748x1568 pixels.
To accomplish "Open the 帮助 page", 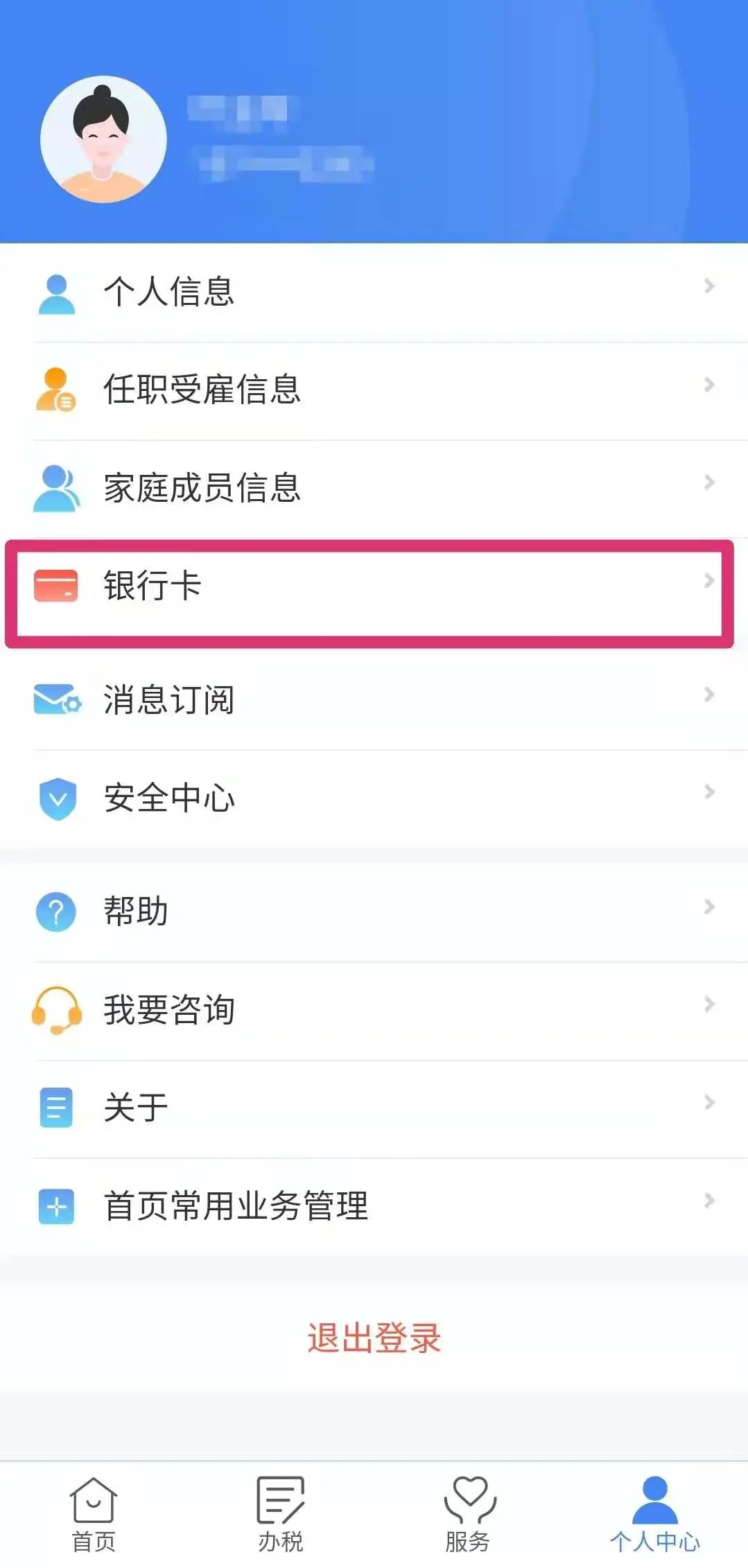I will point(374,912).
